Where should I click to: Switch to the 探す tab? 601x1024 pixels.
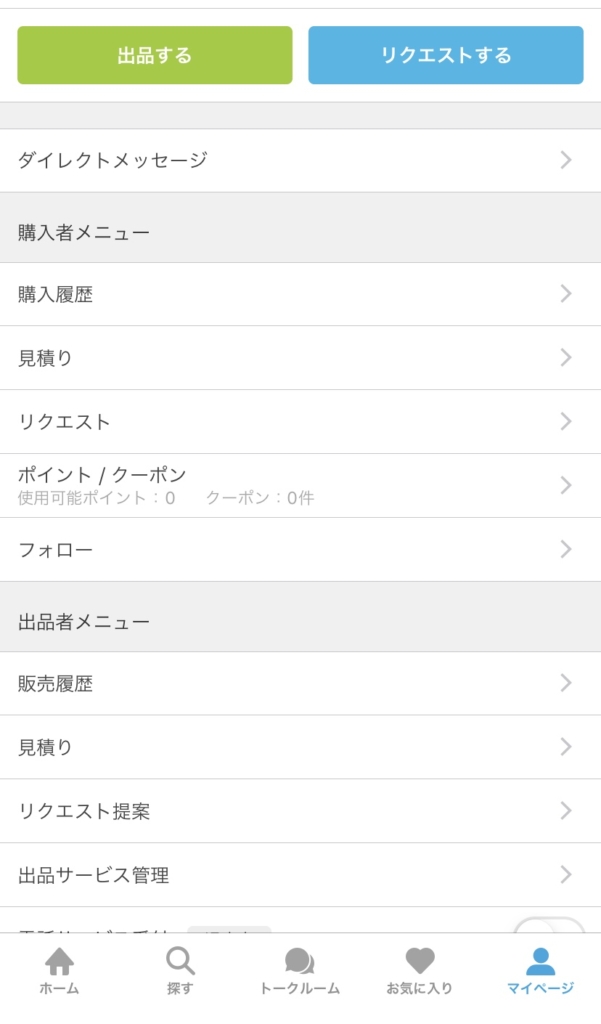[180, 971]
